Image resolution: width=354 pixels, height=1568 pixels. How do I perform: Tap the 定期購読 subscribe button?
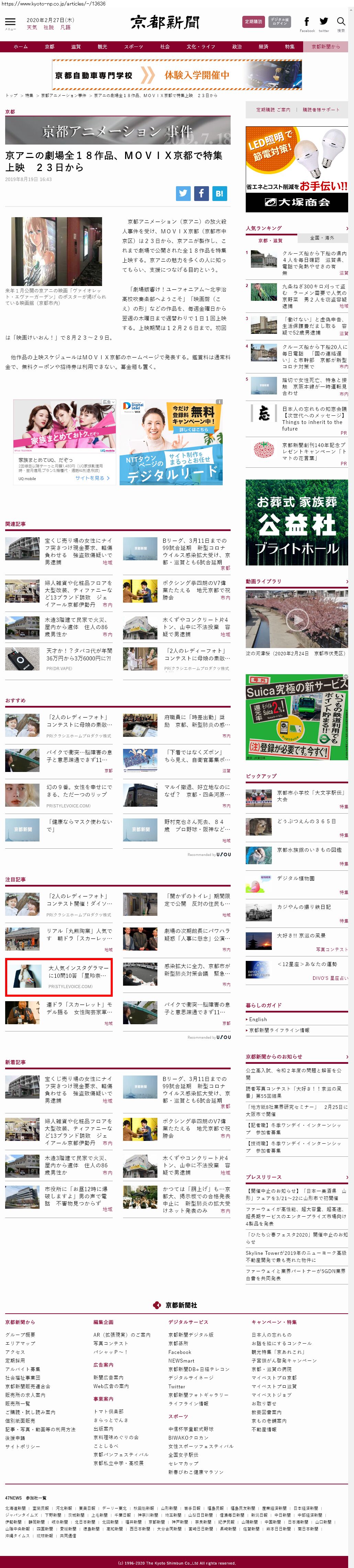tap(253, 22)
